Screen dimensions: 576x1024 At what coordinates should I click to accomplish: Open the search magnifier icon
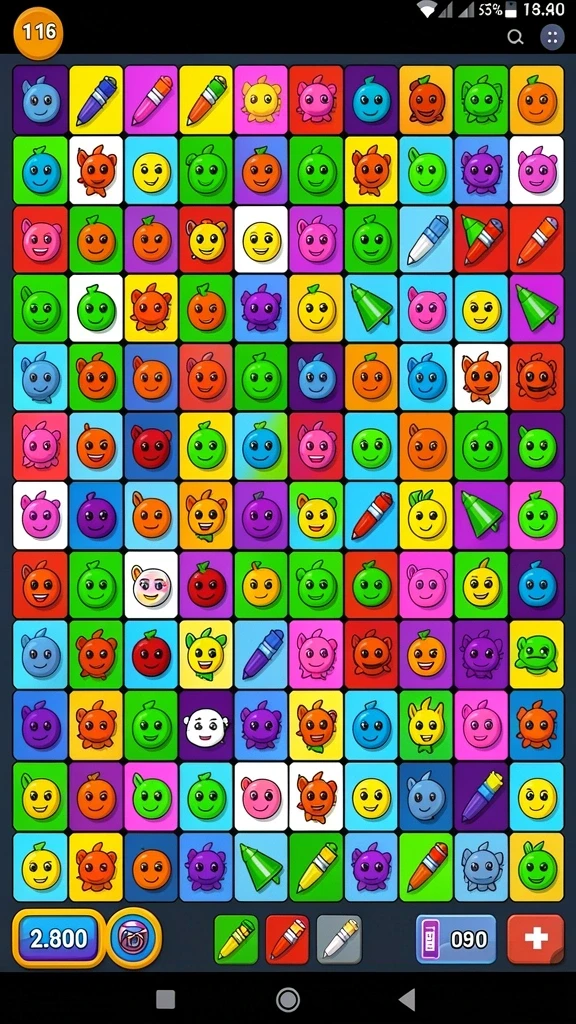pyautogui.click(x=515, y=37)
